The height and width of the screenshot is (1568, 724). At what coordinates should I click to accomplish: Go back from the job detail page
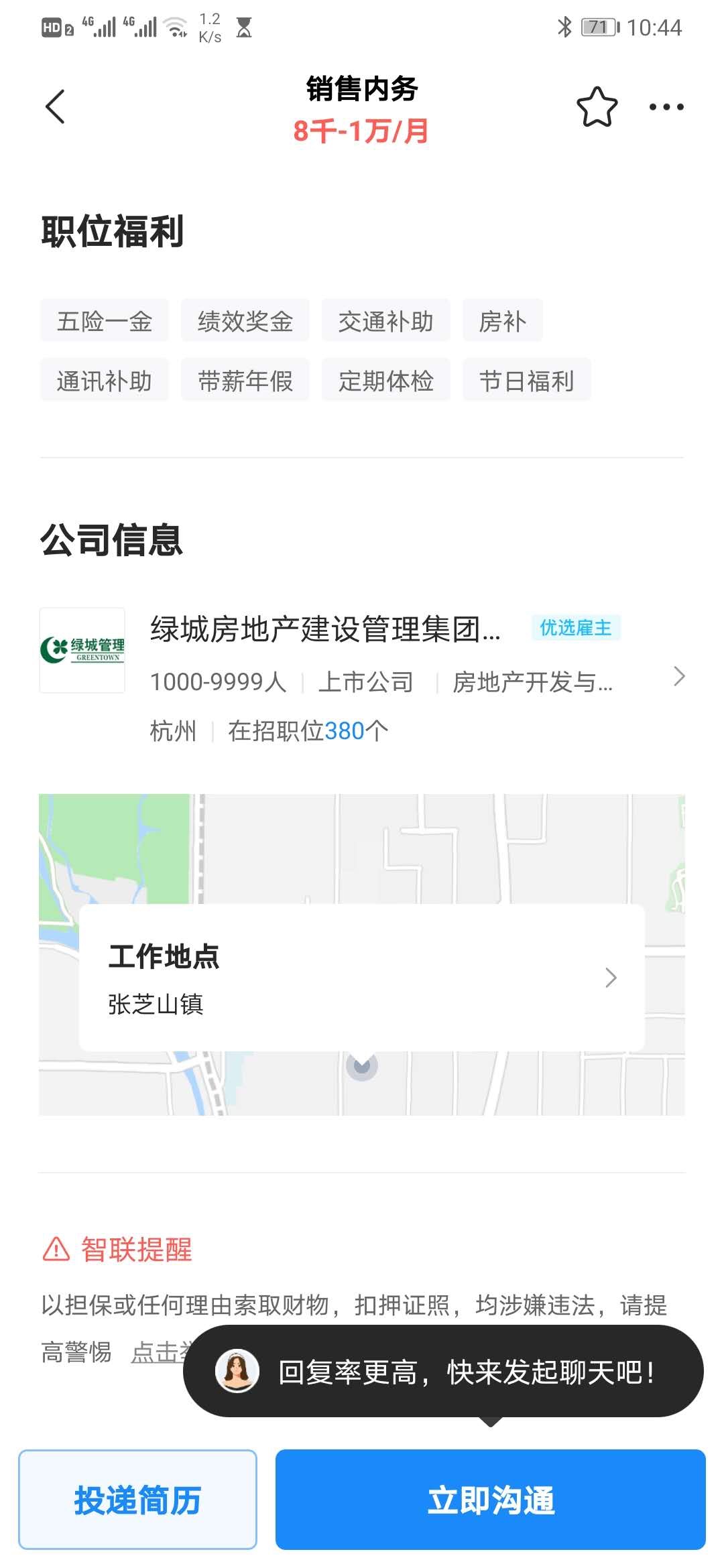pos(55,107)
